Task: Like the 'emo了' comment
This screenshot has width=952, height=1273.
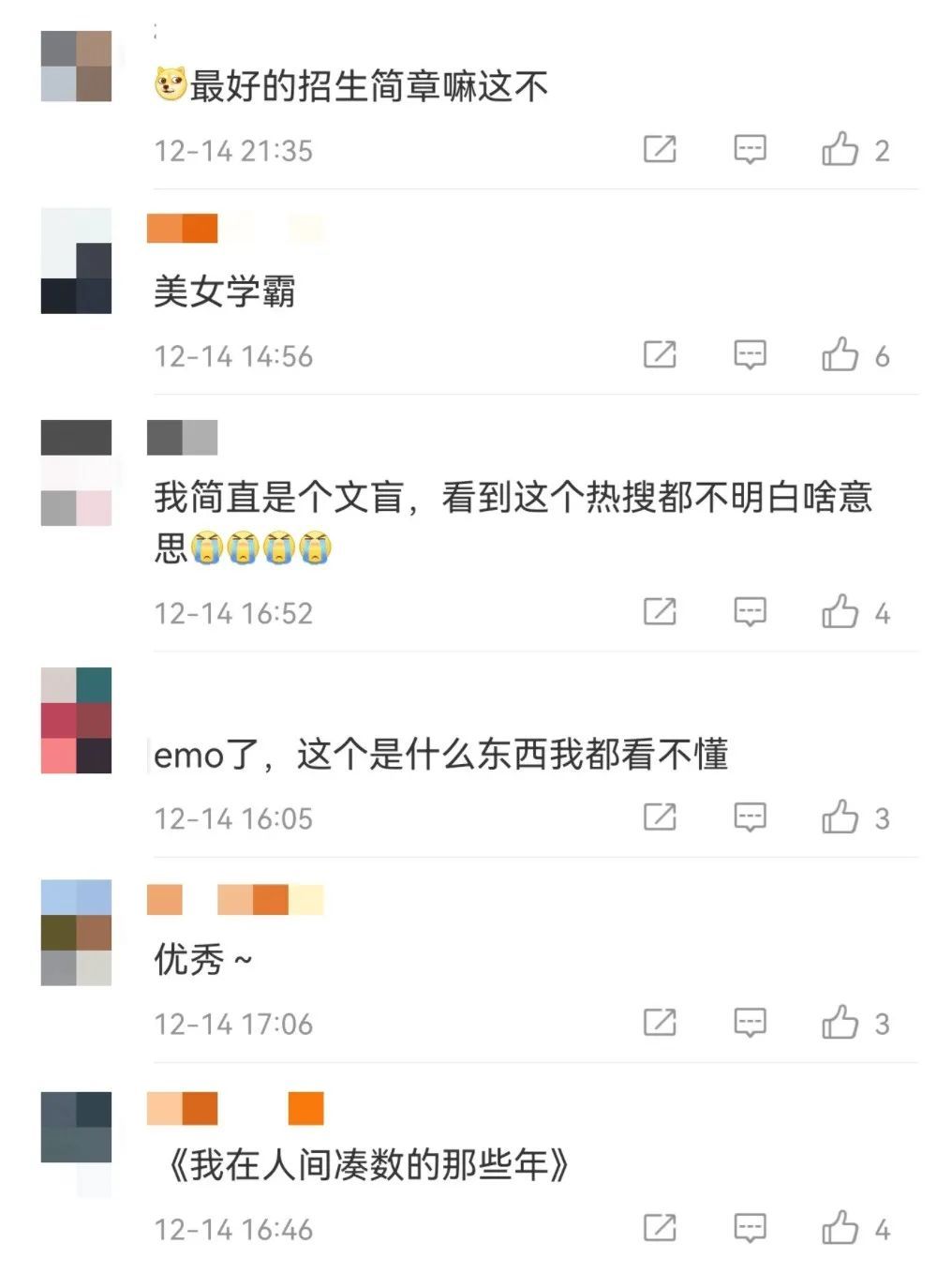Action: (x=840, y=816)
